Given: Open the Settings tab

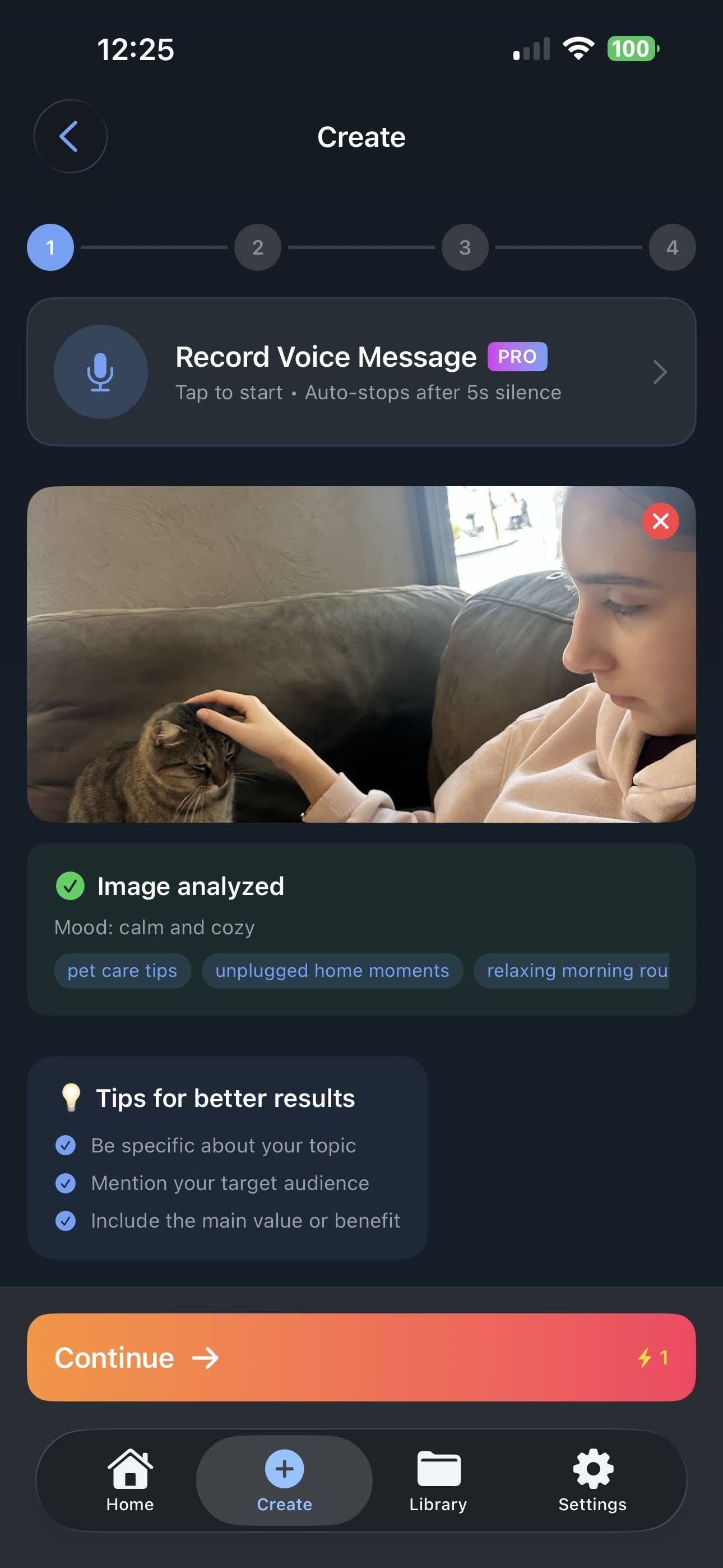Looking at the screenshot, I should (x=592, y=1480).
